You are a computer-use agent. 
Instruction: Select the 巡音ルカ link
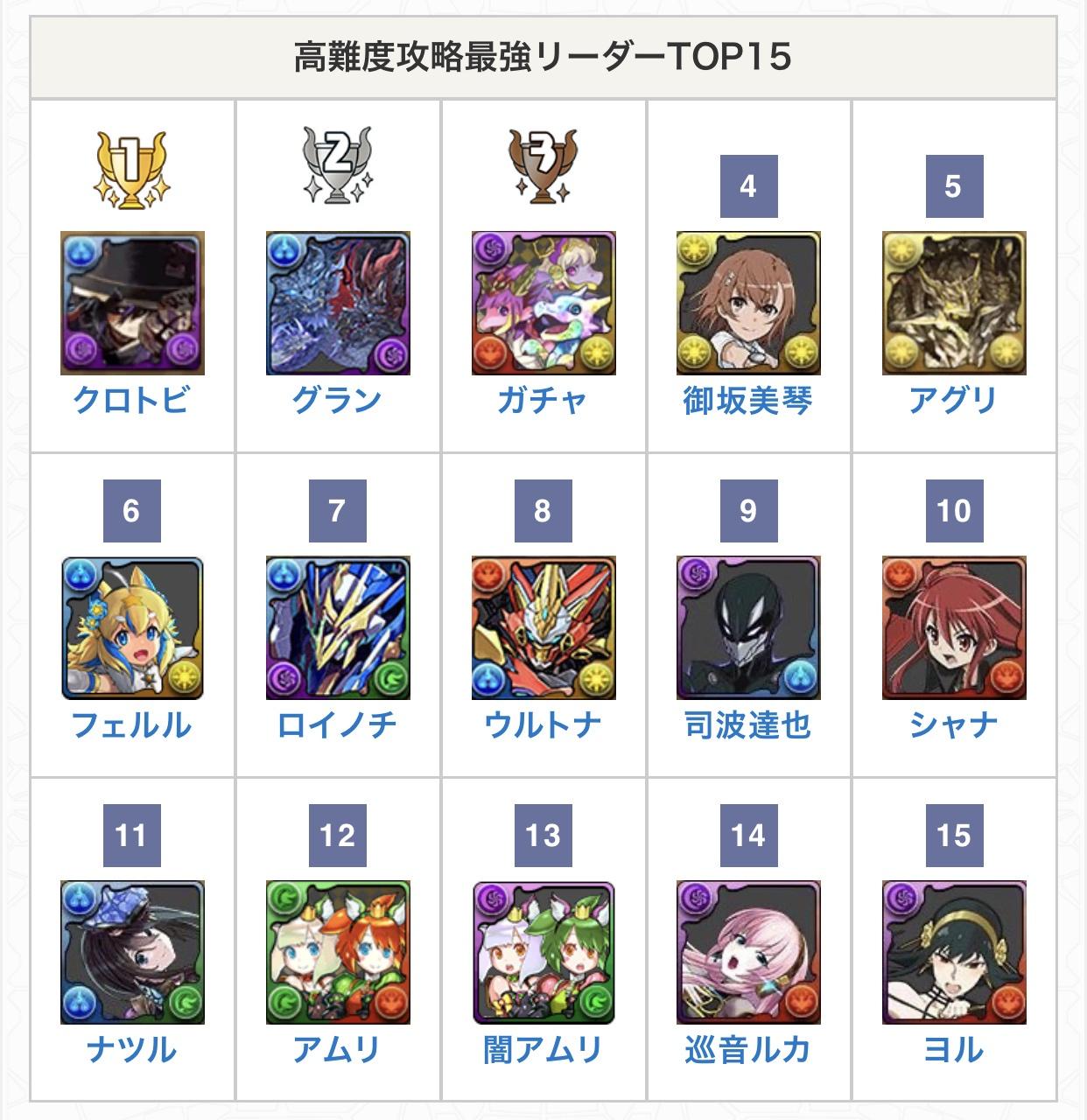pos(747,1050)
